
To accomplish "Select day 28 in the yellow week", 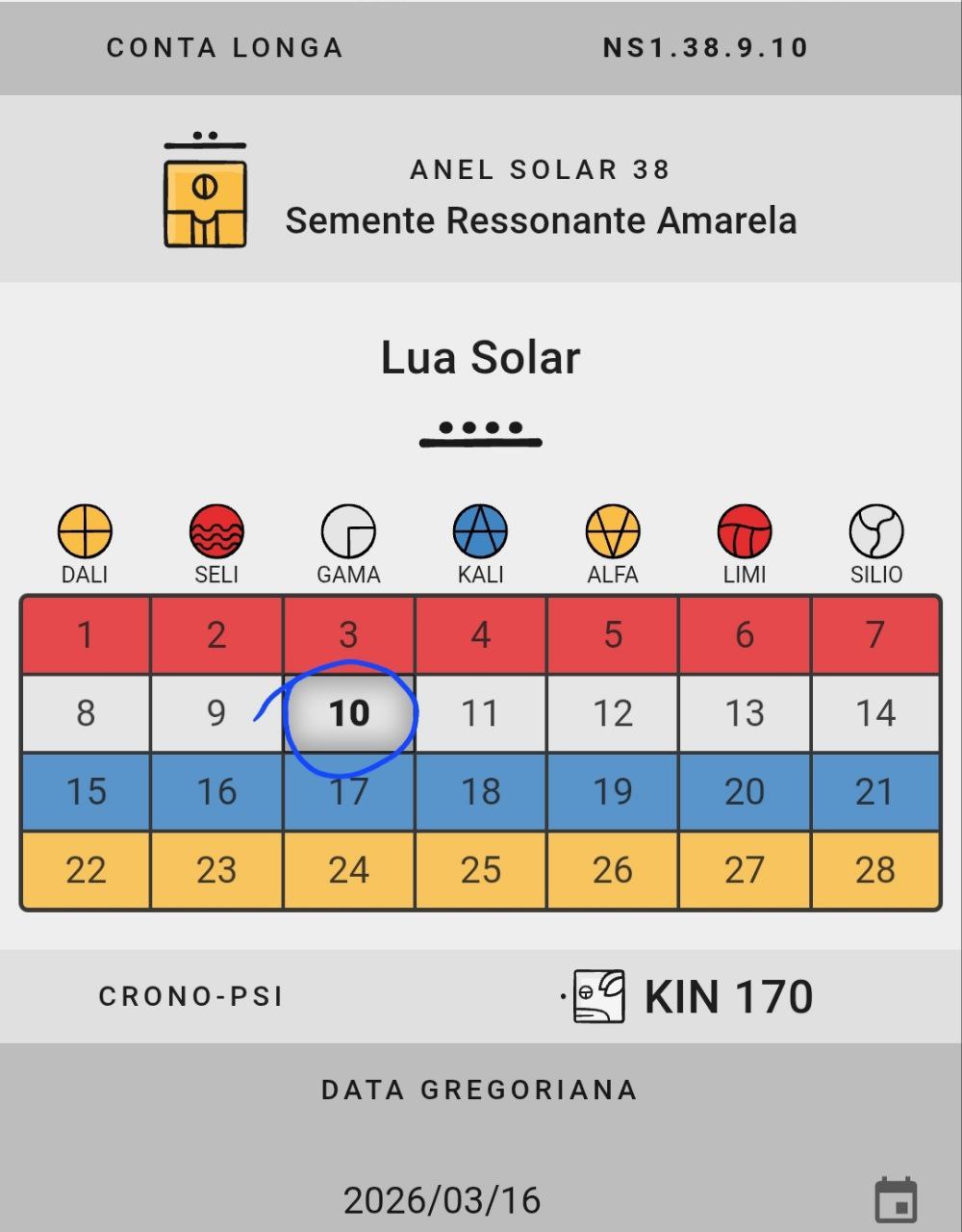I will pos(875,870).
